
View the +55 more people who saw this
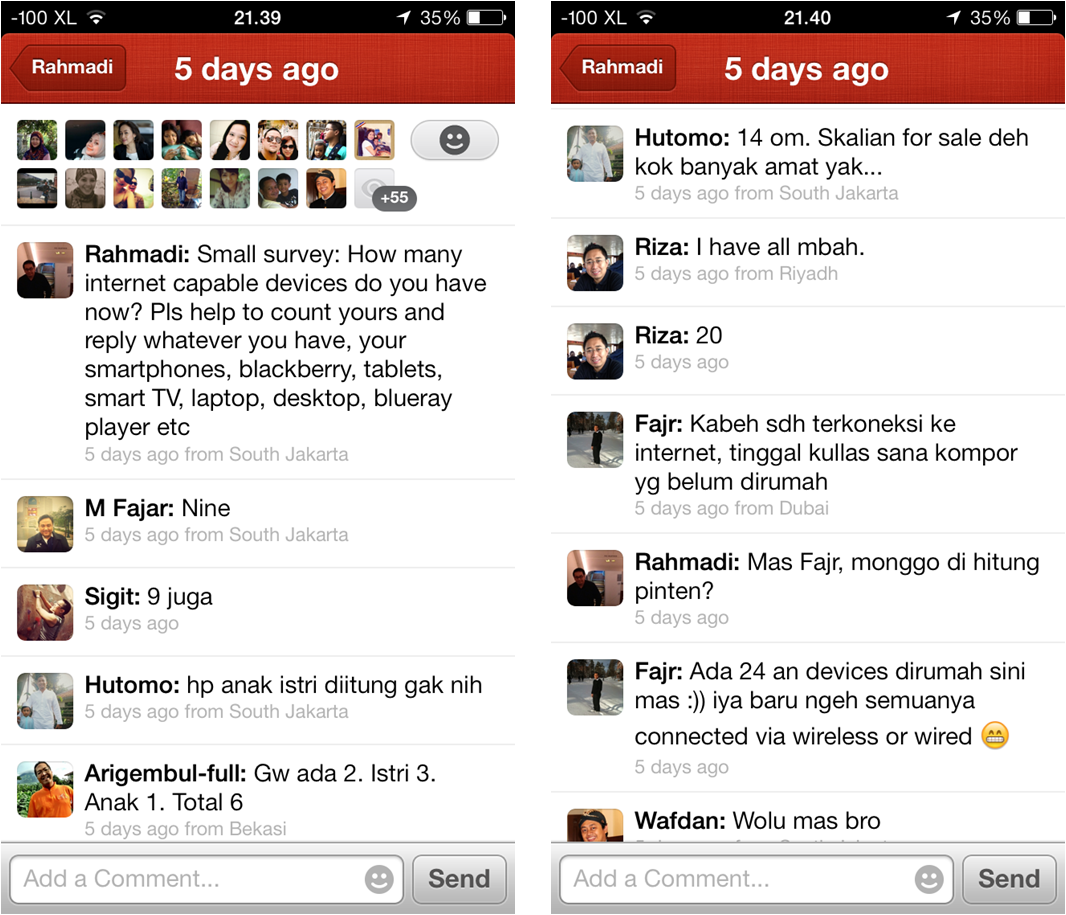click(x=386, y=190)
